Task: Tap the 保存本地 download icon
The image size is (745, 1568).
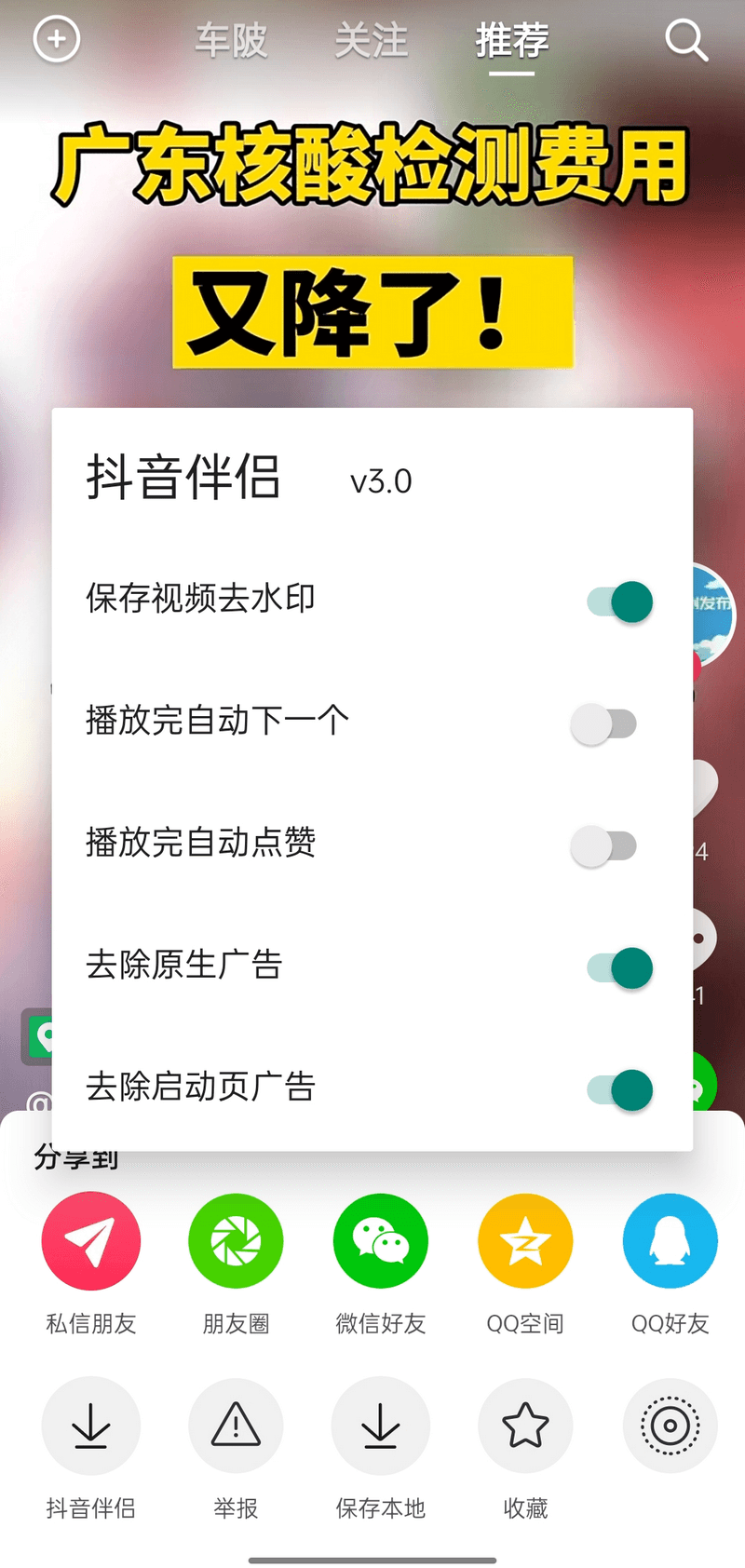Action: coord(380,1426)
